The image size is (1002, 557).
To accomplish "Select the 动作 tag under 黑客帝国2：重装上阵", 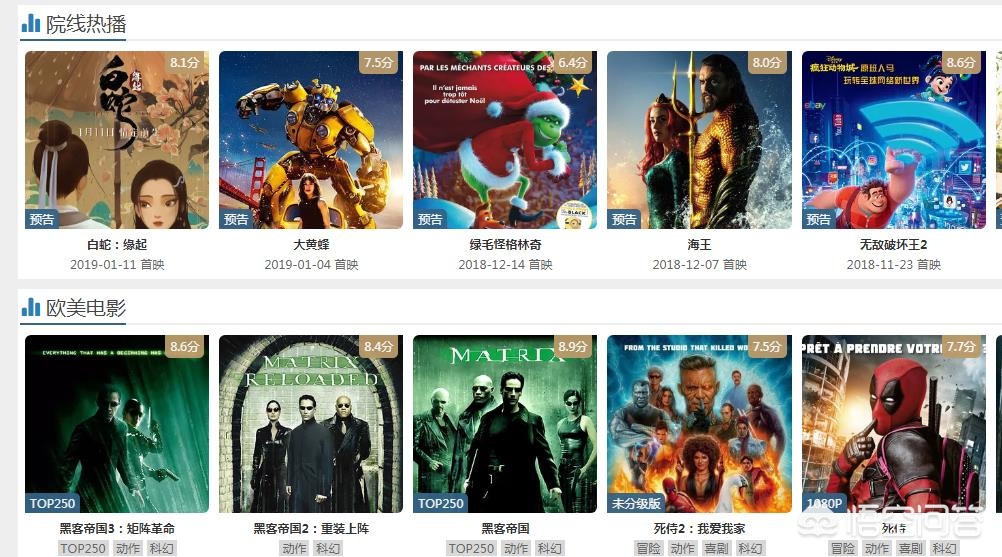I will tap(295, 548).
